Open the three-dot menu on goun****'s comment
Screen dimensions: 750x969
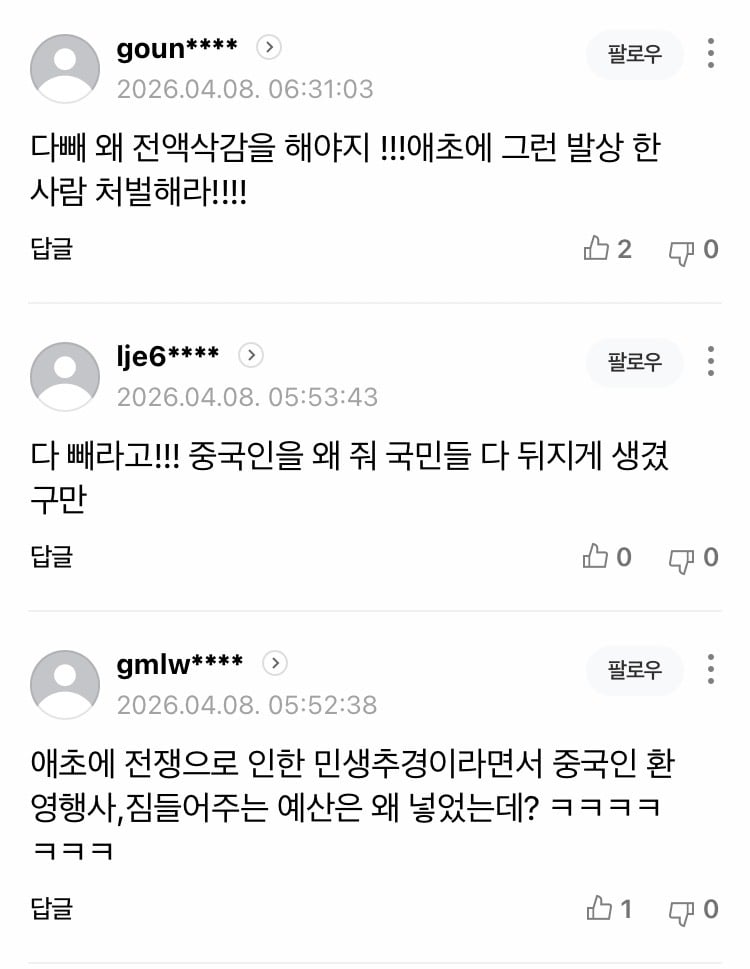(x=712, y=55)
